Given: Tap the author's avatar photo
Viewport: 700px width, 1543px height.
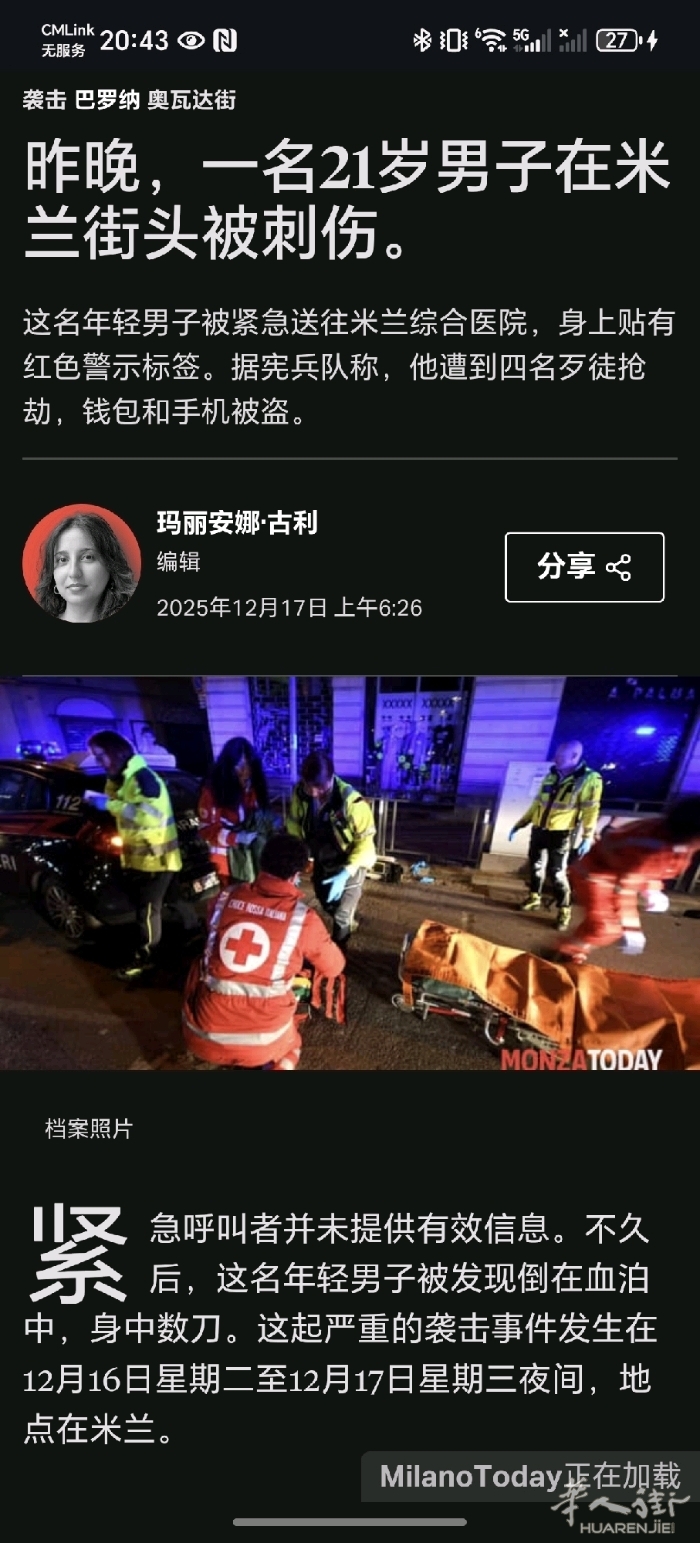Looking at the screenshot, I should [81, 563].
